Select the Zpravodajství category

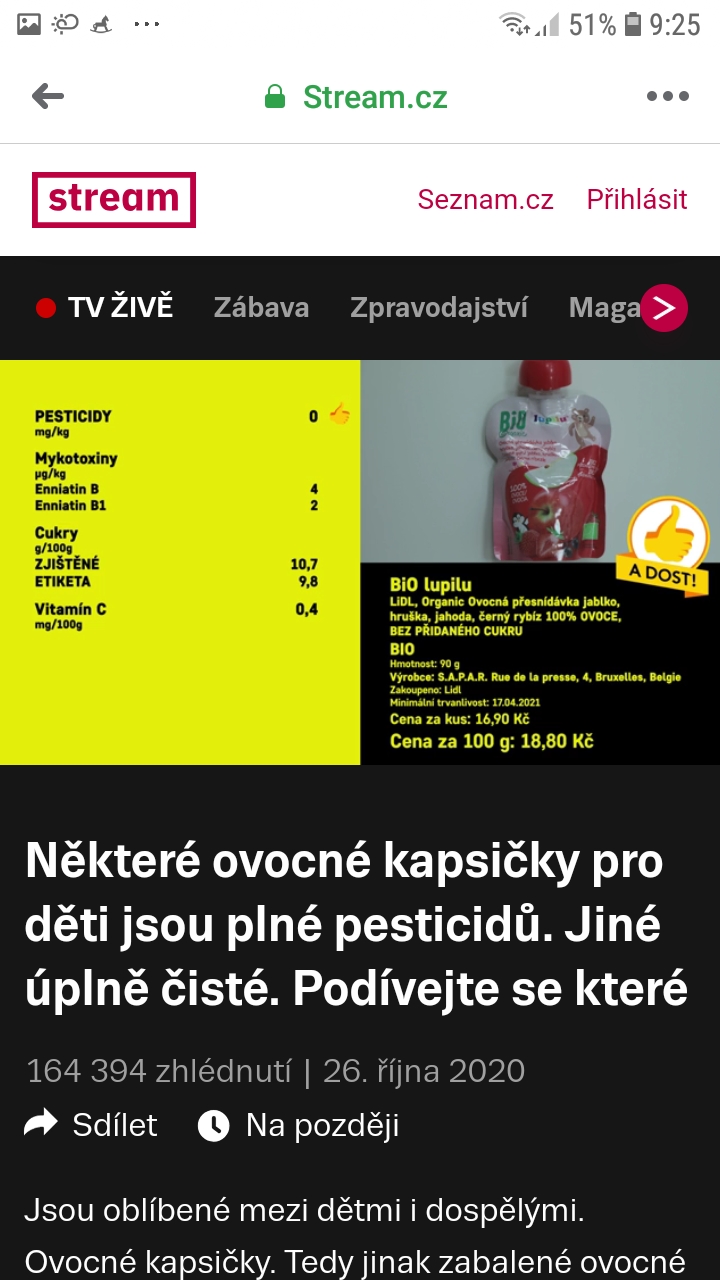(439, 307)
